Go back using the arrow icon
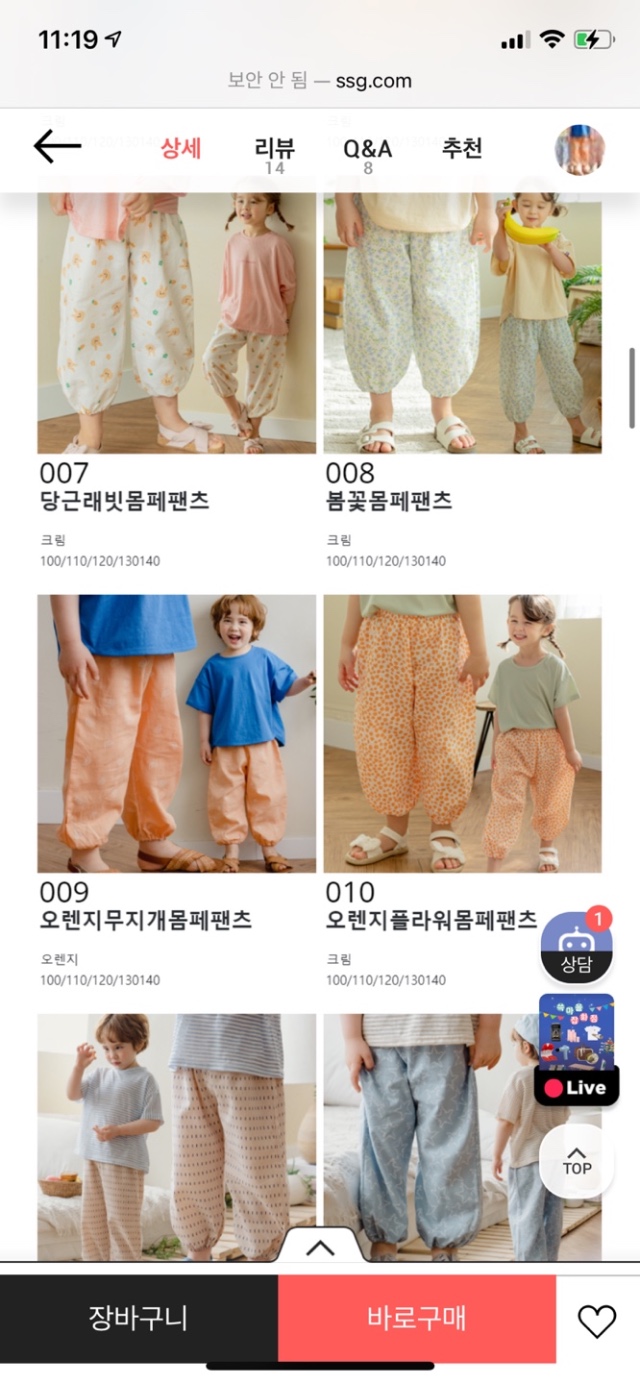Image resolution: width=640 pixels, height=1384 pixels. [57, 148]
